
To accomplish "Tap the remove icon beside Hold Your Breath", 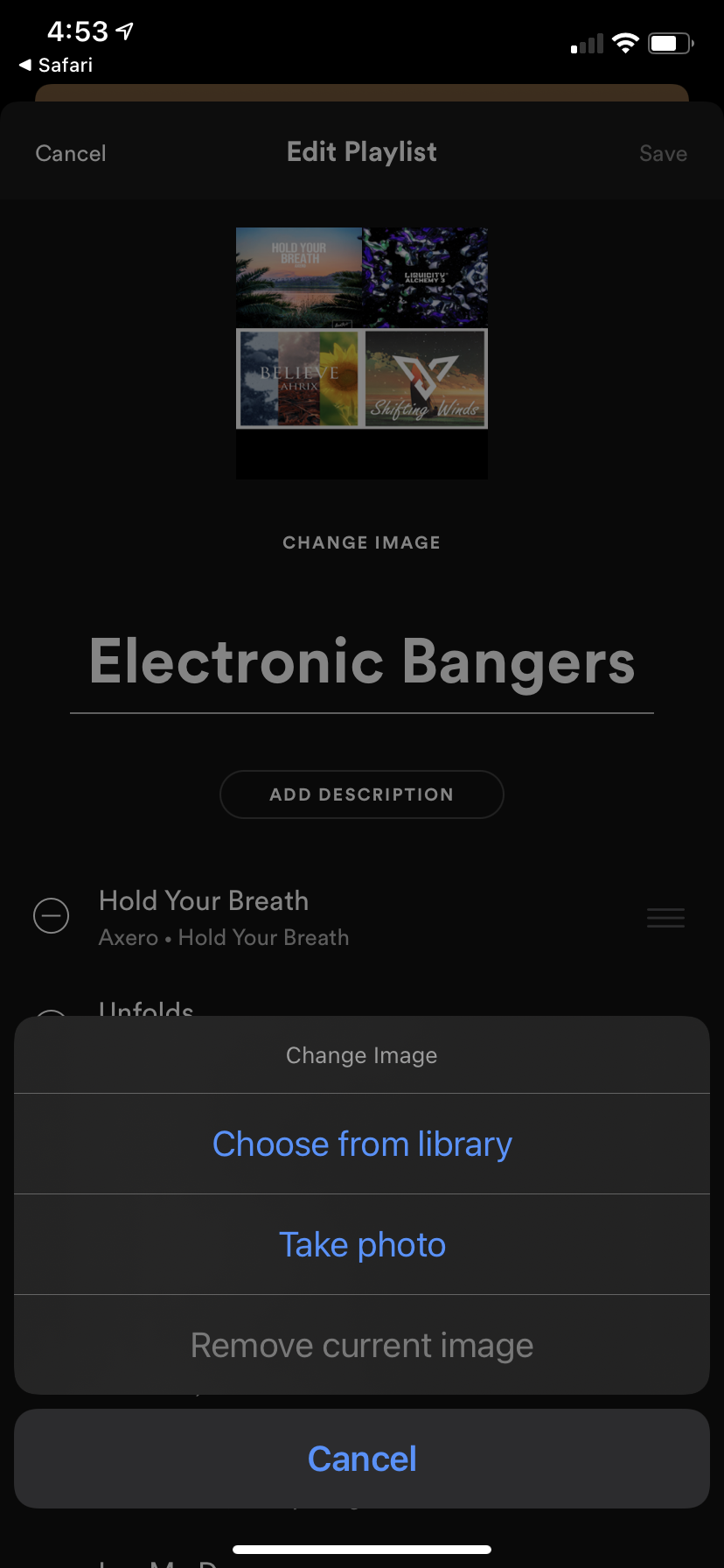I will [x=50, y=916].
